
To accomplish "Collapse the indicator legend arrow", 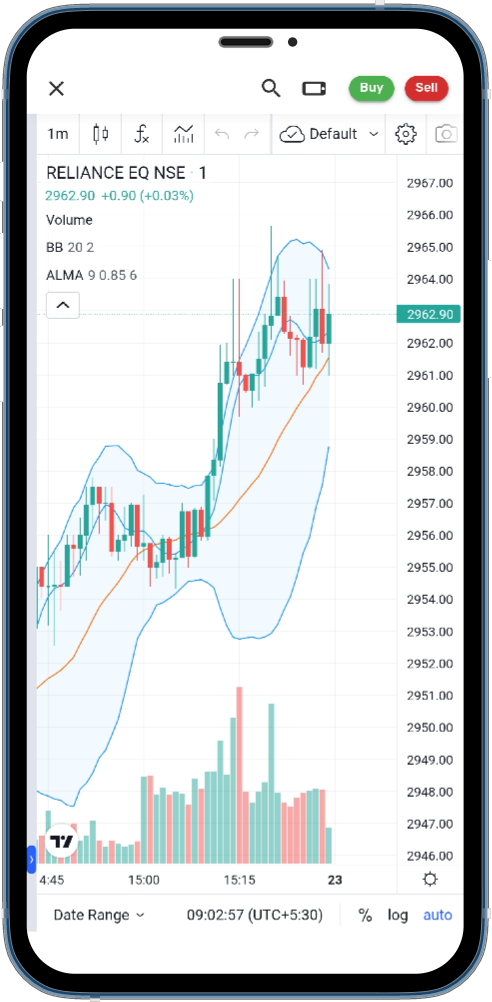I will pos(63,305).
